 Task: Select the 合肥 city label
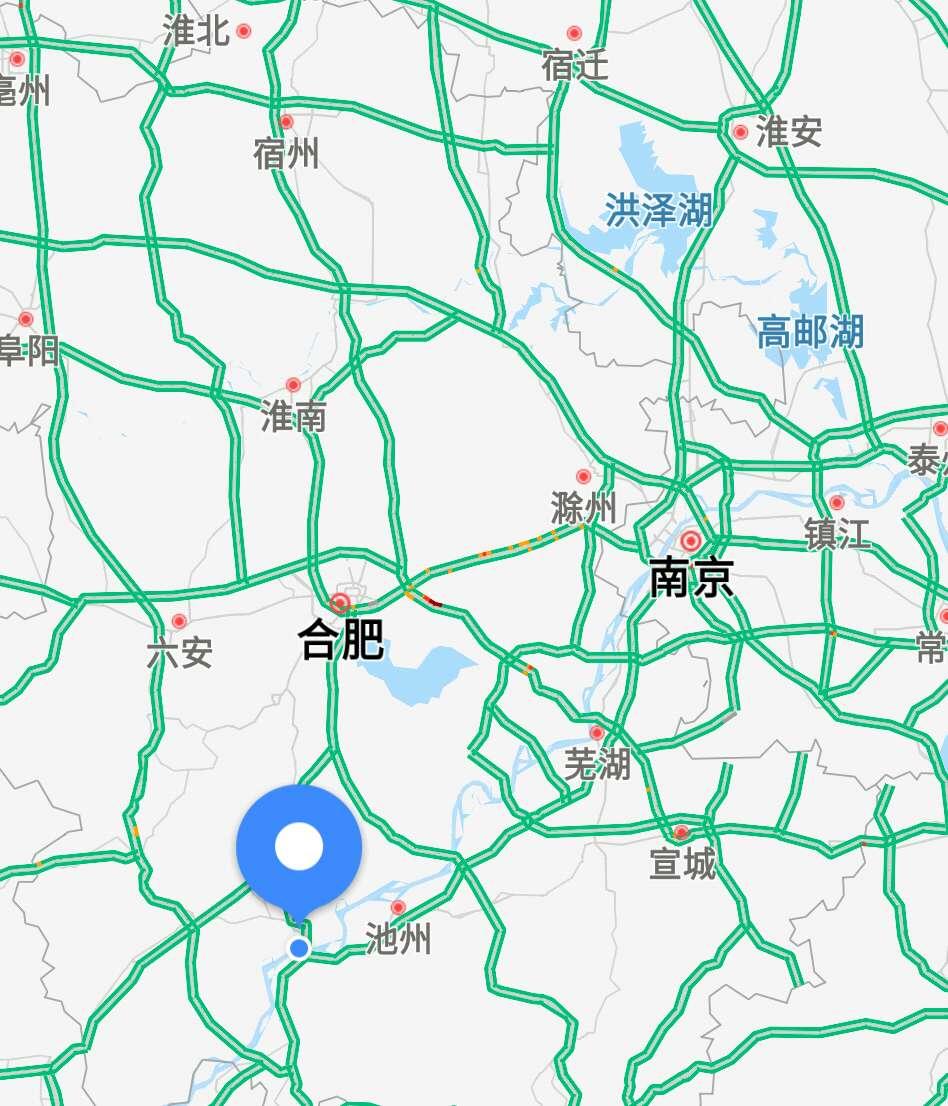pyautogui.click(x=341, y=639)
